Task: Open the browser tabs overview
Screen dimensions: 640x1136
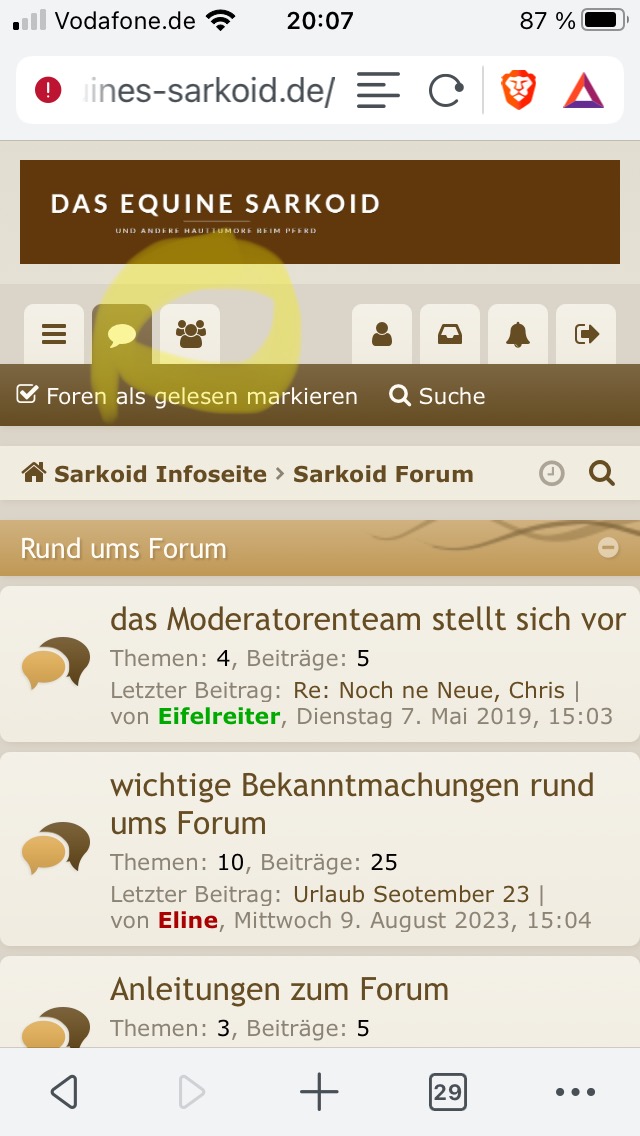Action: coord(447,1092)
